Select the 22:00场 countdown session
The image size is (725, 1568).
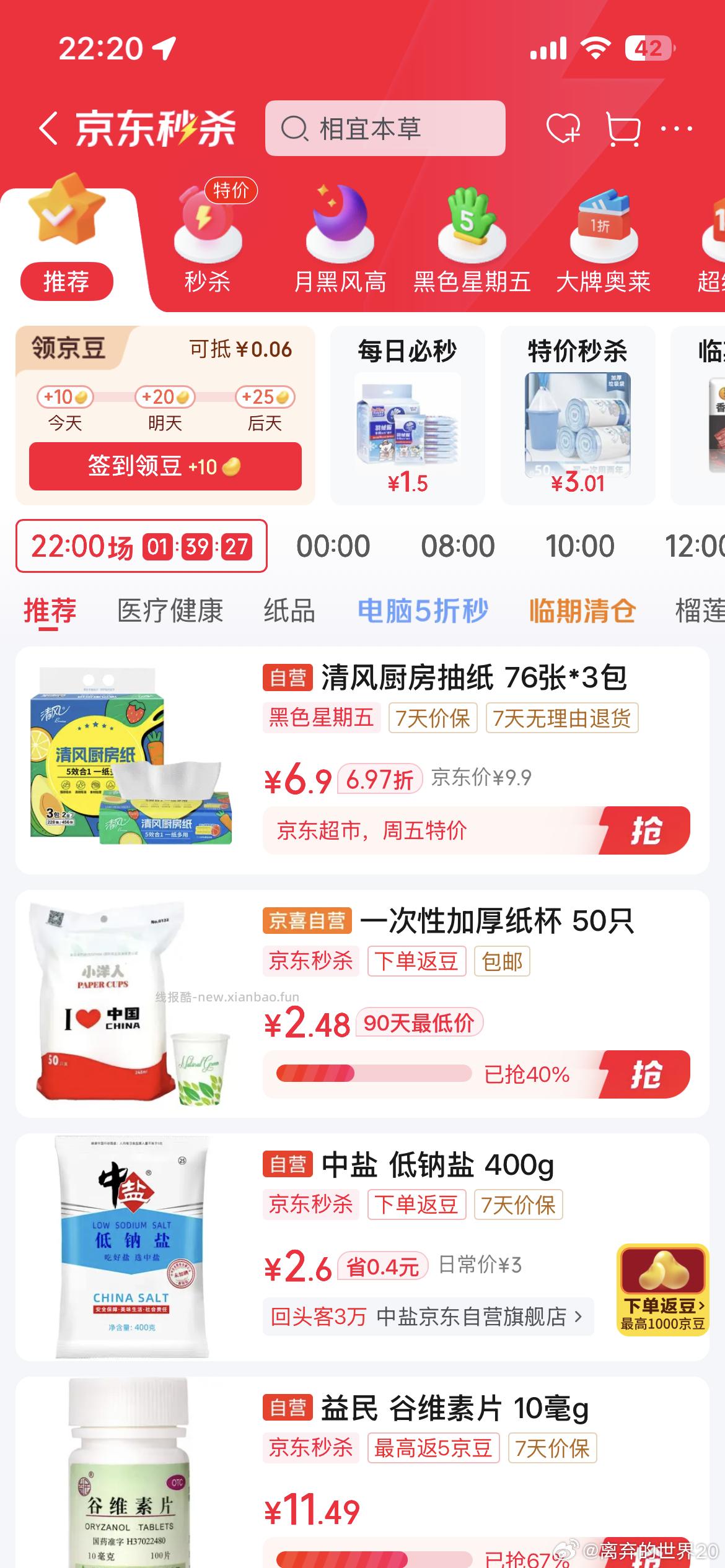tap(139, 546)
